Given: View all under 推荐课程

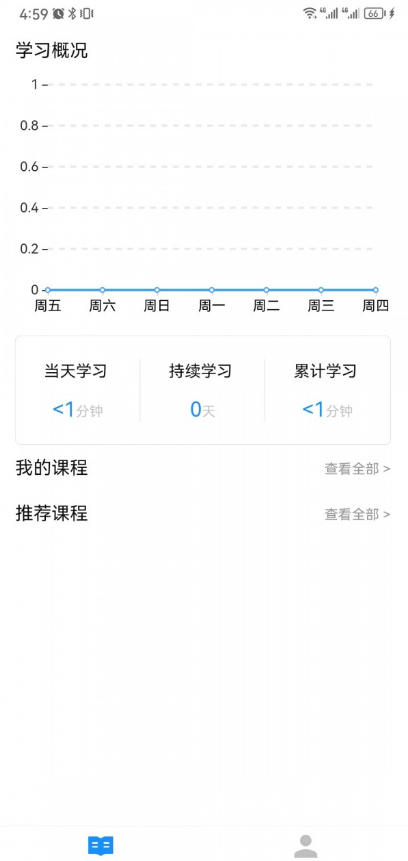Looking at the screenshot, I should click(357, 515).
